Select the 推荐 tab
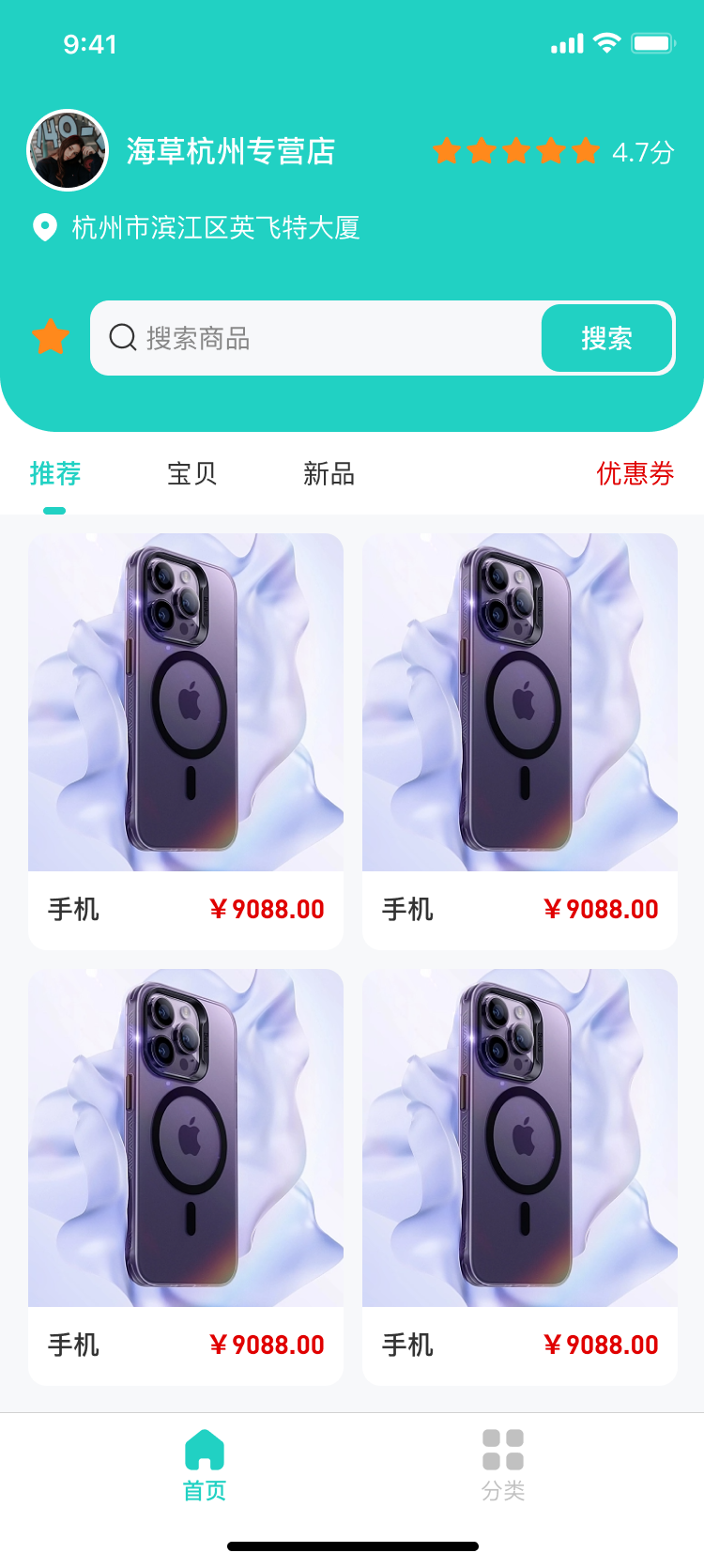Image resolution: width=704 pixels, height=1568 pixels. 54,475
